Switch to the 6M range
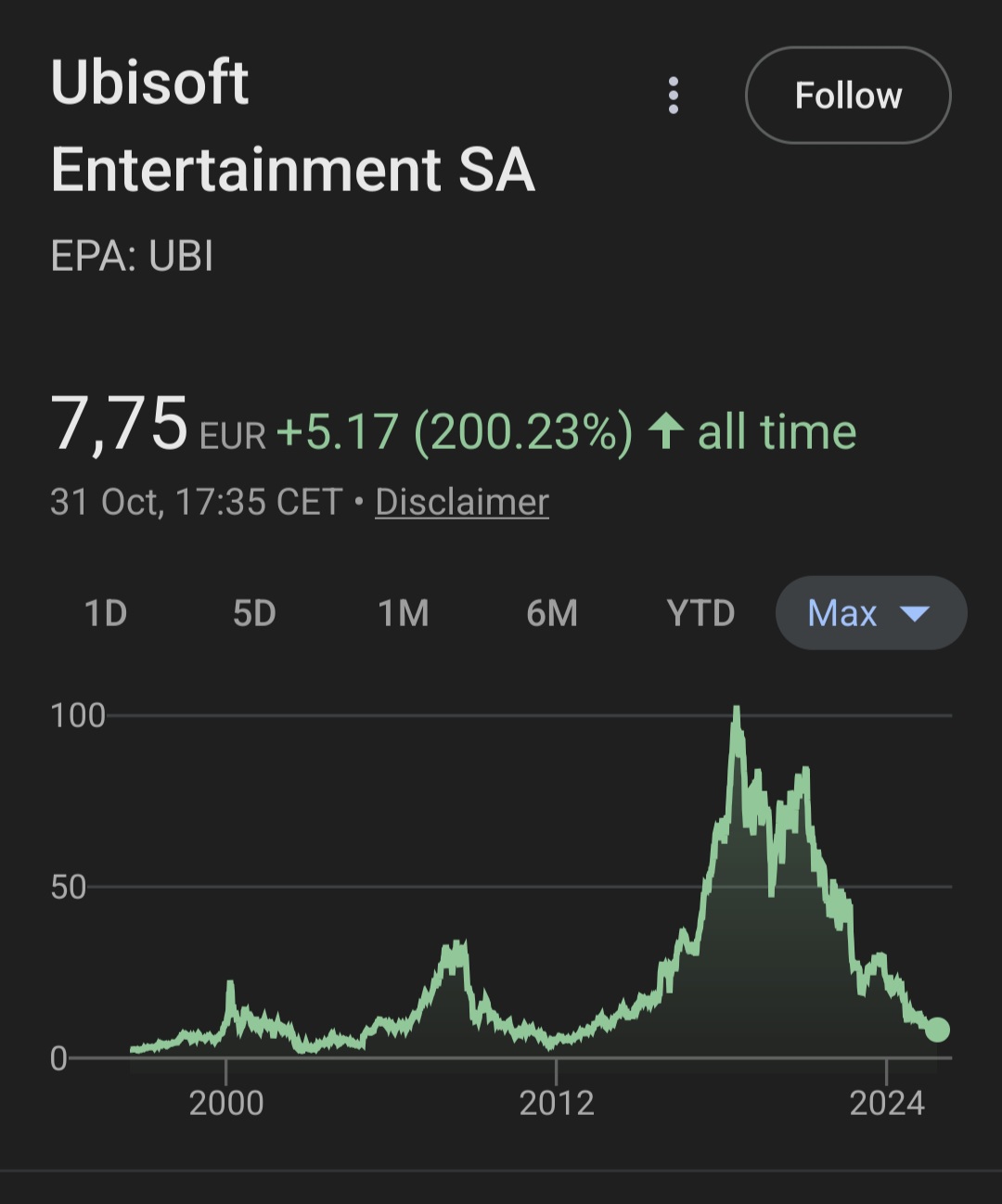The image size is (1002, 1204). pyautogui.click(x=552, y=613)
